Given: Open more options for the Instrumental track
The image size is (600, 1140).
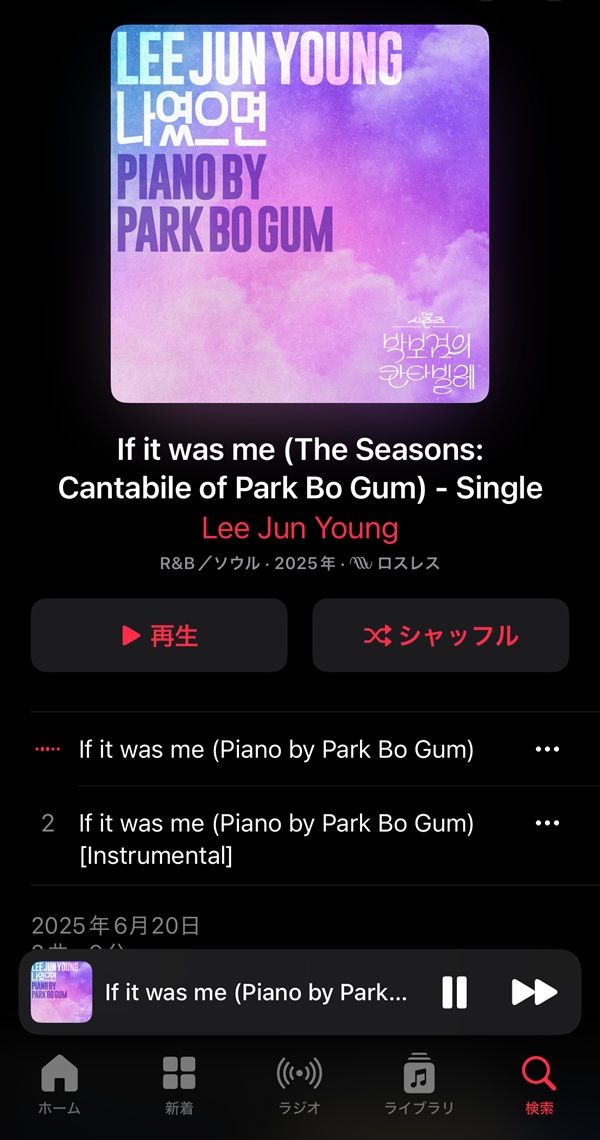Looking at the screenshot, I should pyautogui.click(x=547, y=823).
